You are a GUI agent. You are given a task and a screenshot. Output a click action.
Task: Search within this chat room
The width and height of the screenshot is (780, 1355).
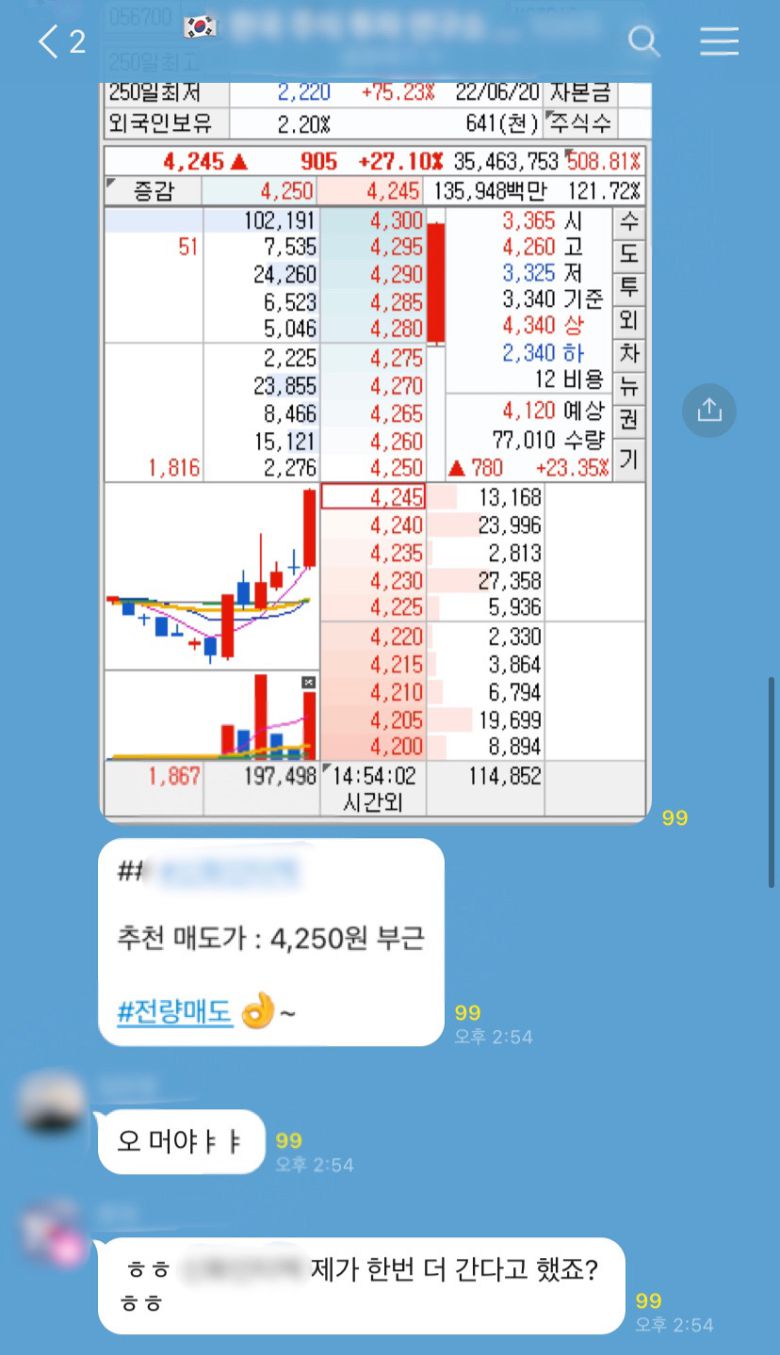coord(644,42)
